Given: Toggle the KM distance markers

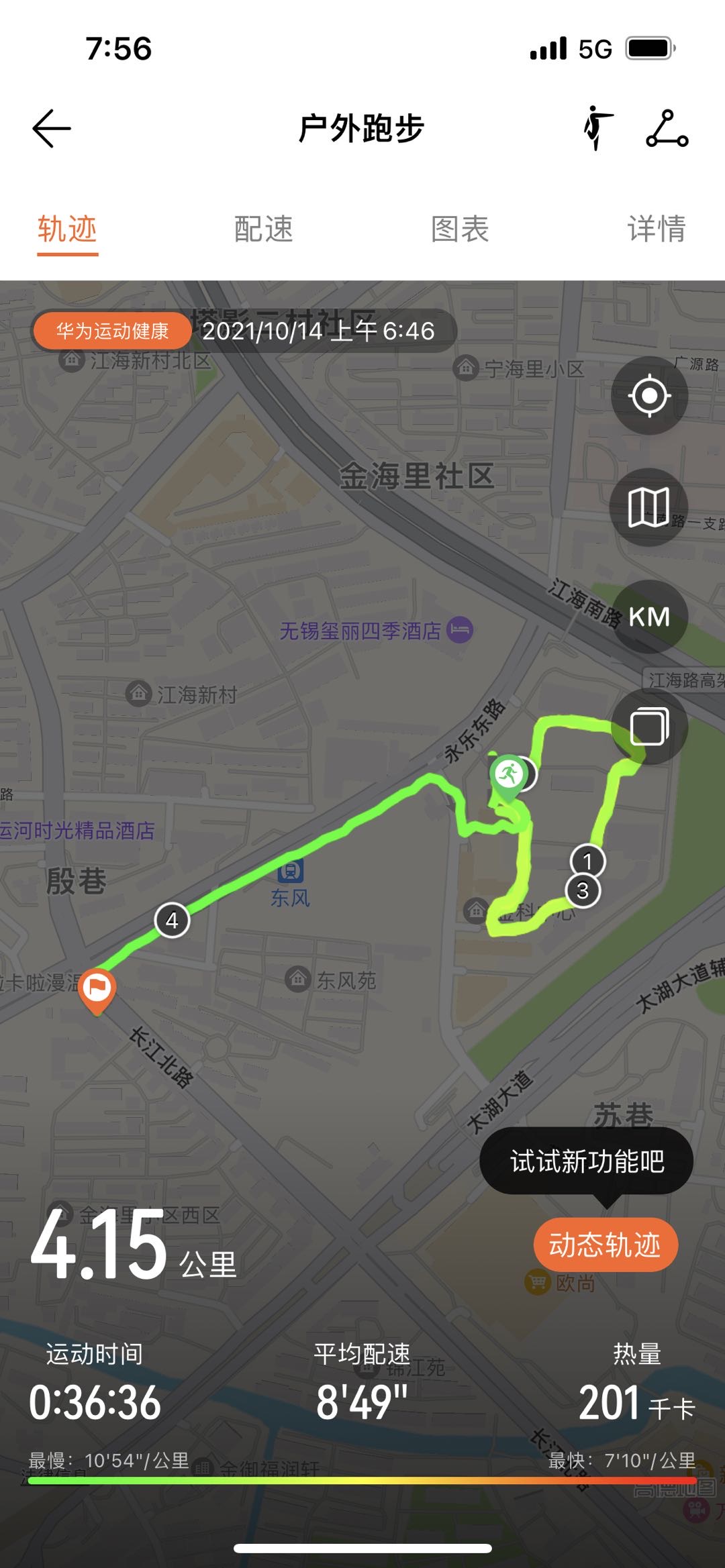Looking at the screenshot, I should point(648,617).
